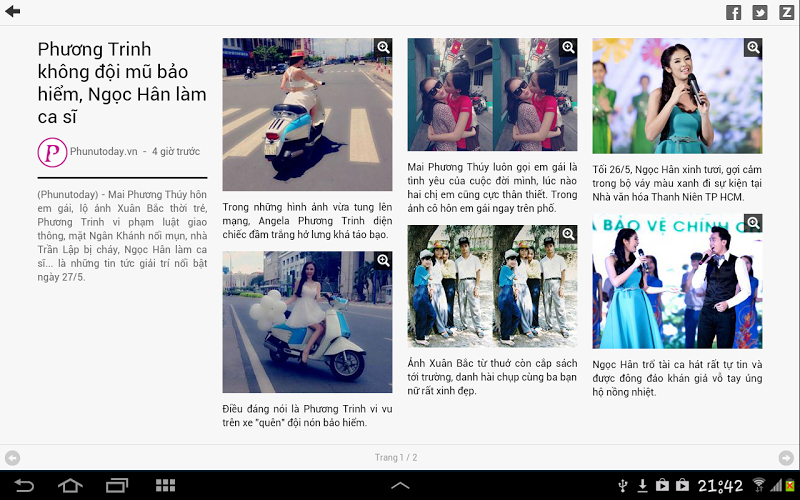Image resolution: width=800 pixels, height=500 pixels.
Task: Open Mai Phương Thúy kissing sister photo
Action: (x=568, y=48)
